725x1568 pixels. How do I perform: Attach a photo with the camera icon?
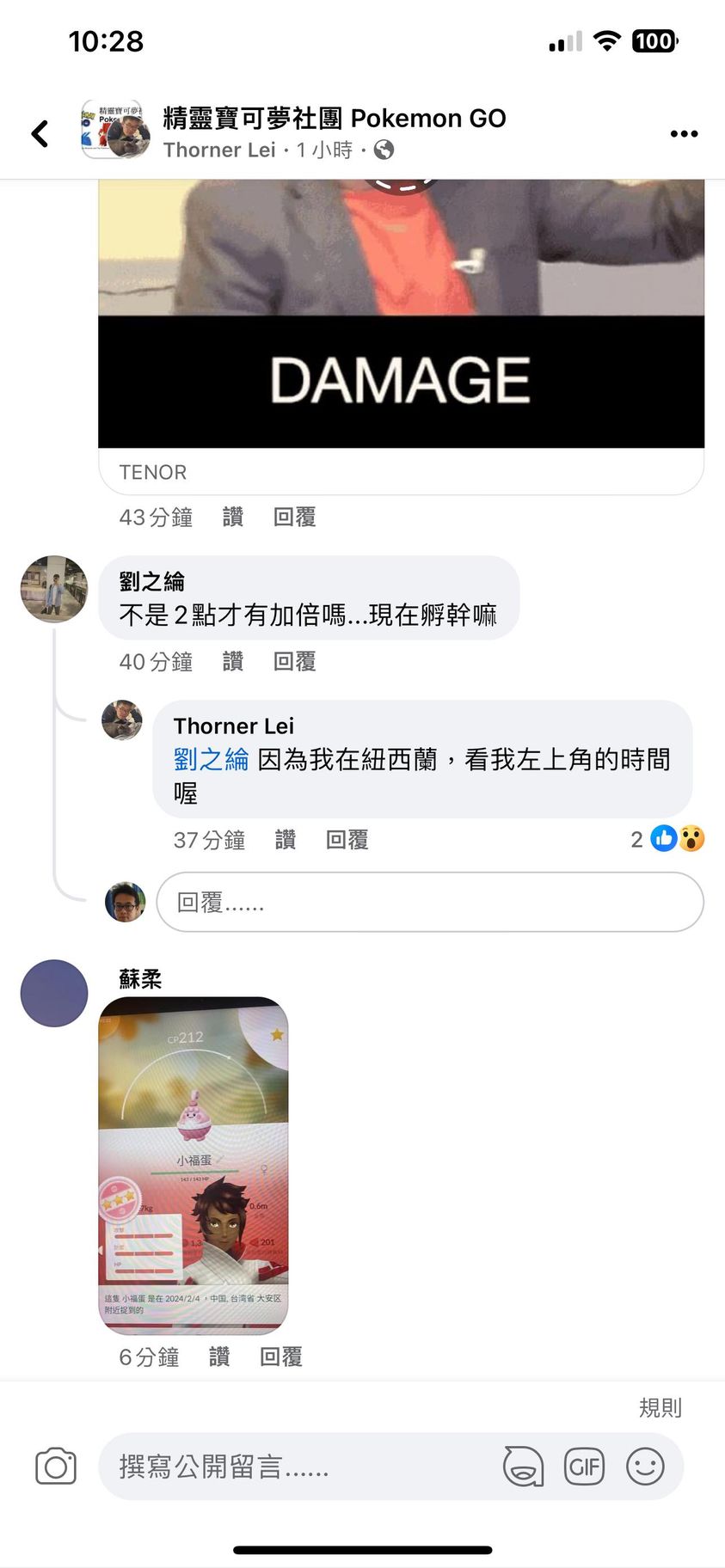click(56, 1467)
